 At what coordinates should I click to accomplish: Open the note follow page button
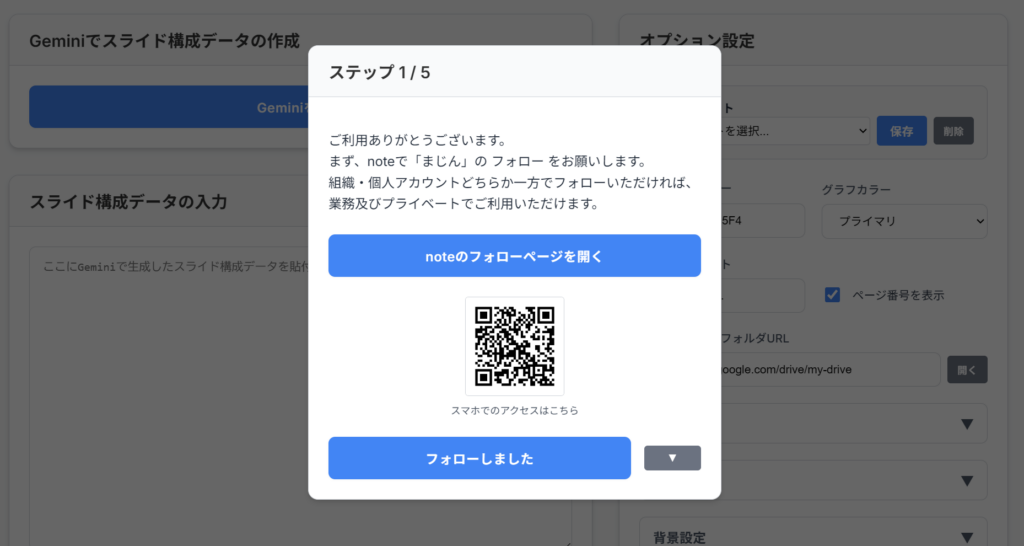click(514, 256)
